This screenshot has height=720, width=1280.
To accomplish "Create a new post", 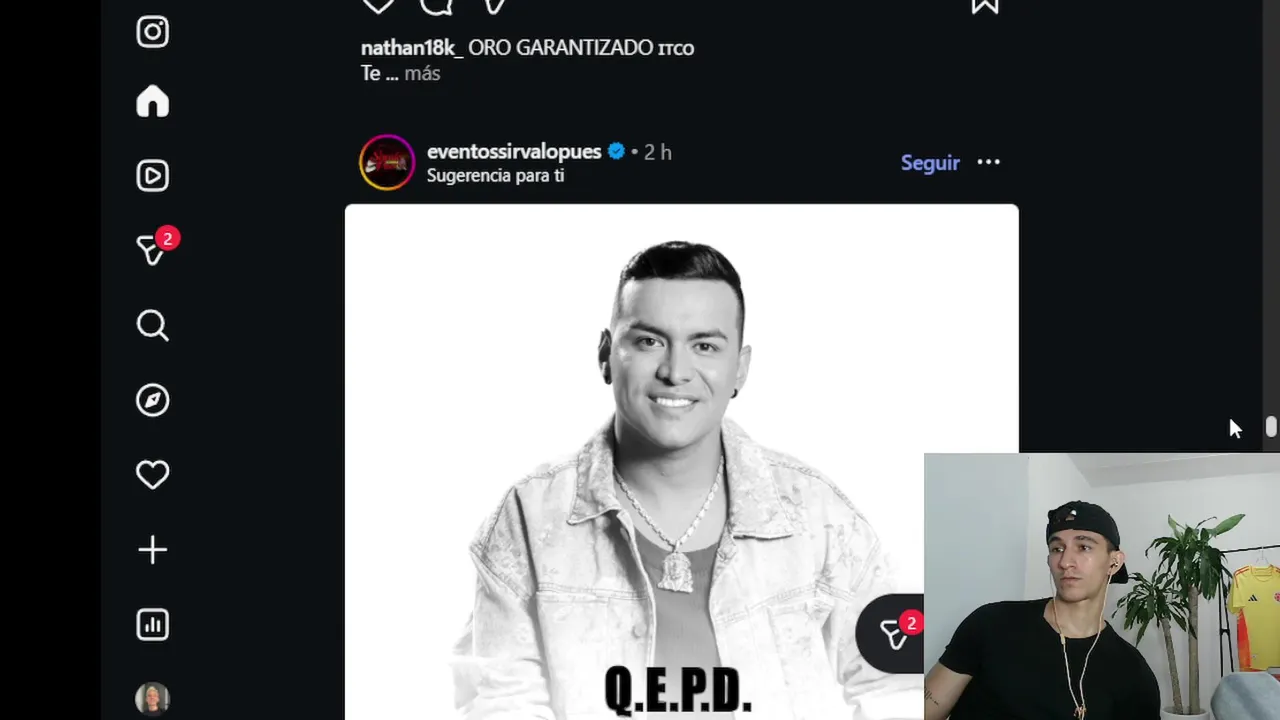I will (152, 550).
